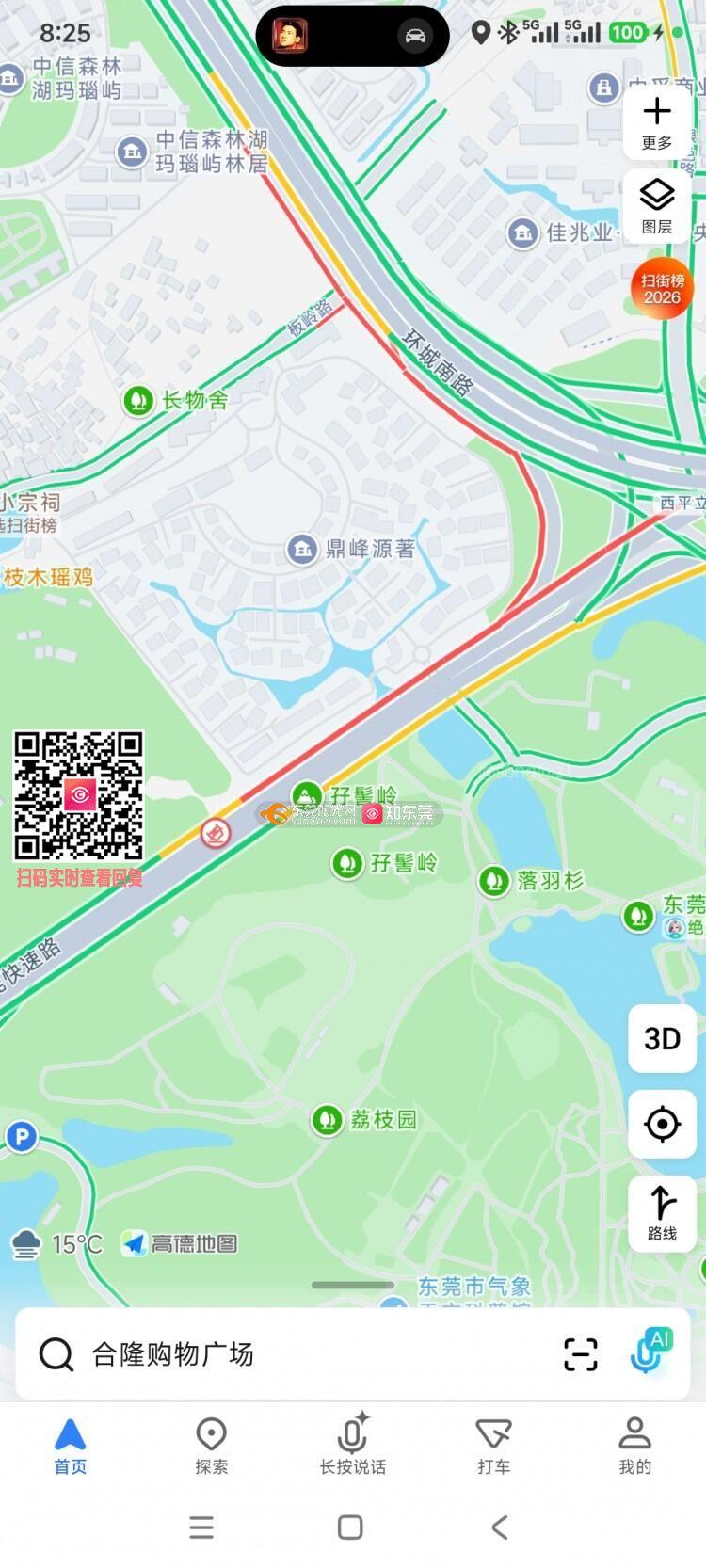
Task: Start the AI voice assistant microphone
Action: click(649, 1352)
